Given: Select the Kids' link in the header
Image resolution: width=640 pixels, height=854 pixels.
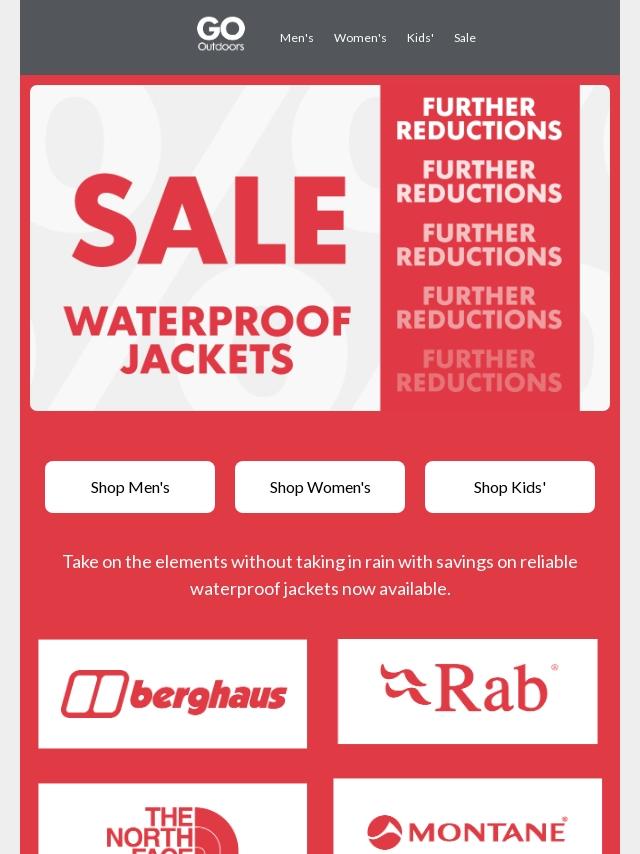Looking at the screenshot, I should click(x=420, y=38).
